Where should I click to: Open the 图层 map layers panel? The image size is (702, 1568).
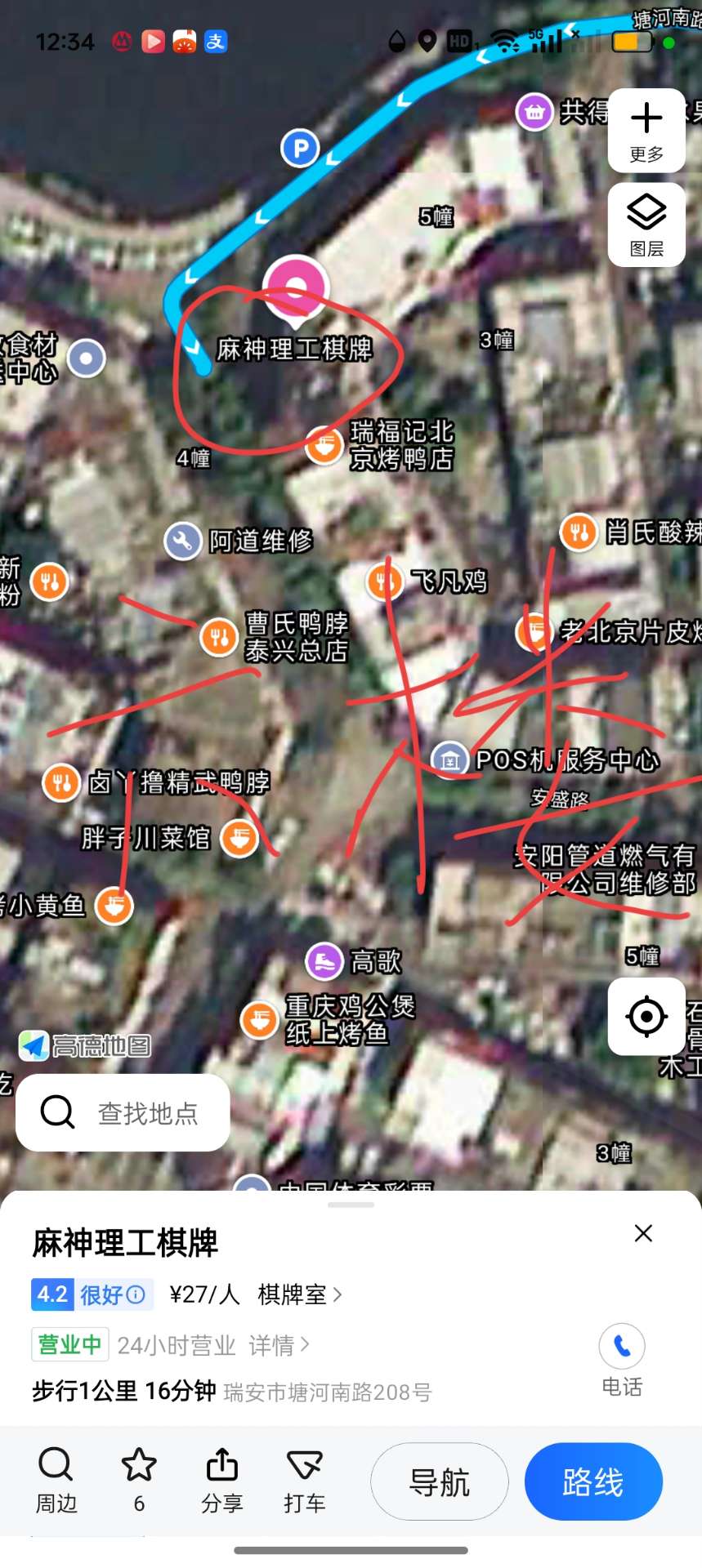646,225
